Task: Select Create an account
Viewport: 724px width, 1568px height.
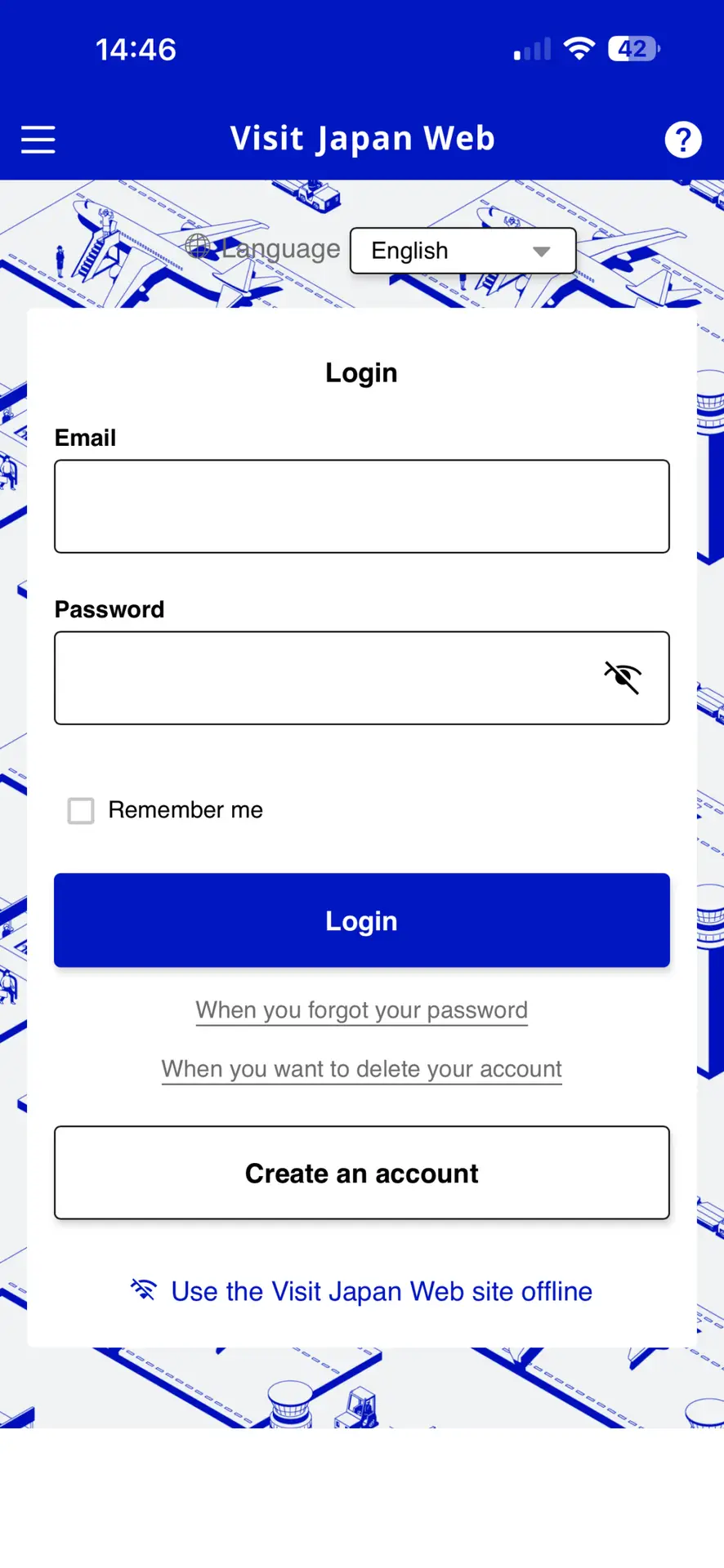Action: [361, 1173]
